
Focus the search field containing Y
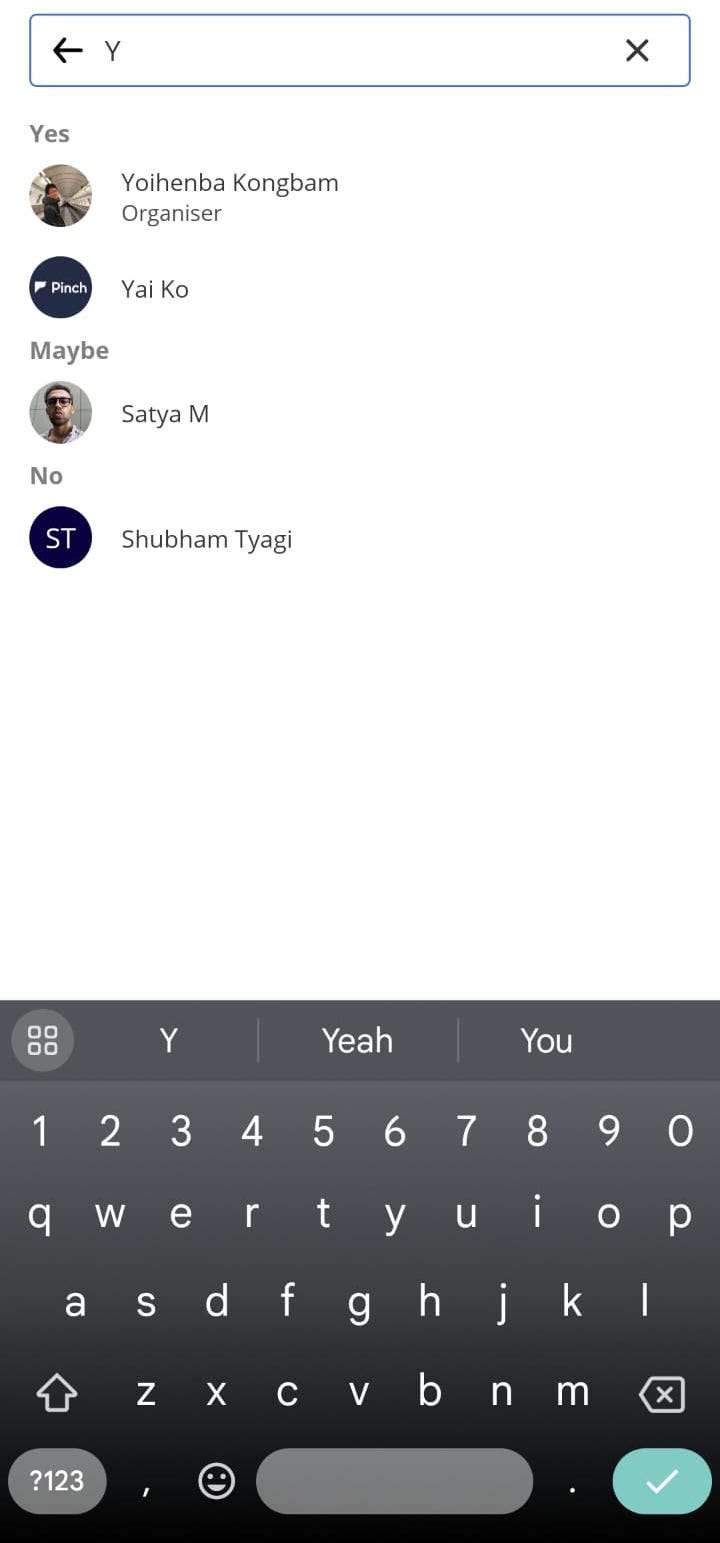click(x=360, y=50)
